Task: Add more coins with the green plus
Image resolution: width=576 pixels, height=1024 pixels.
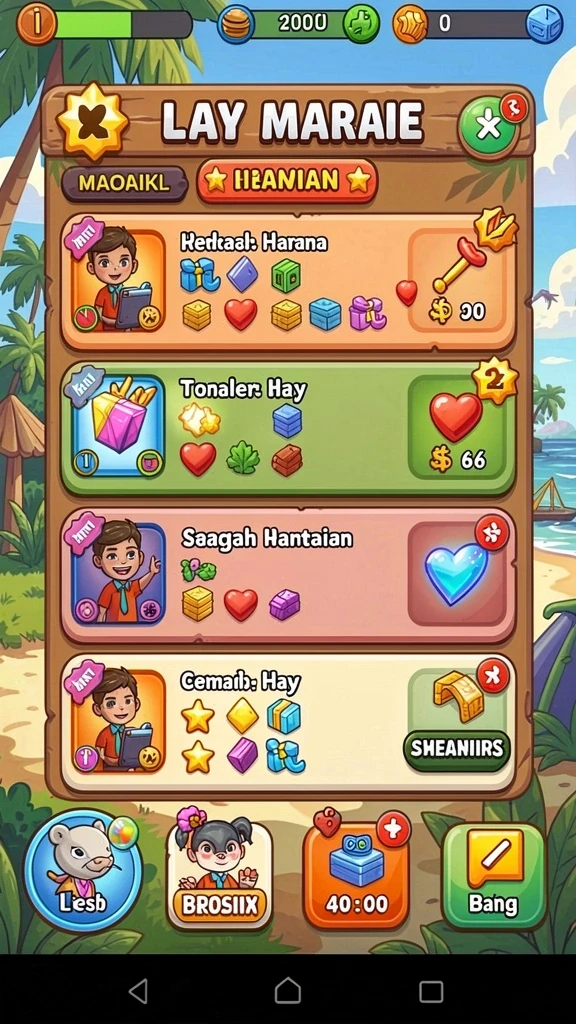Action: [360, 24]
